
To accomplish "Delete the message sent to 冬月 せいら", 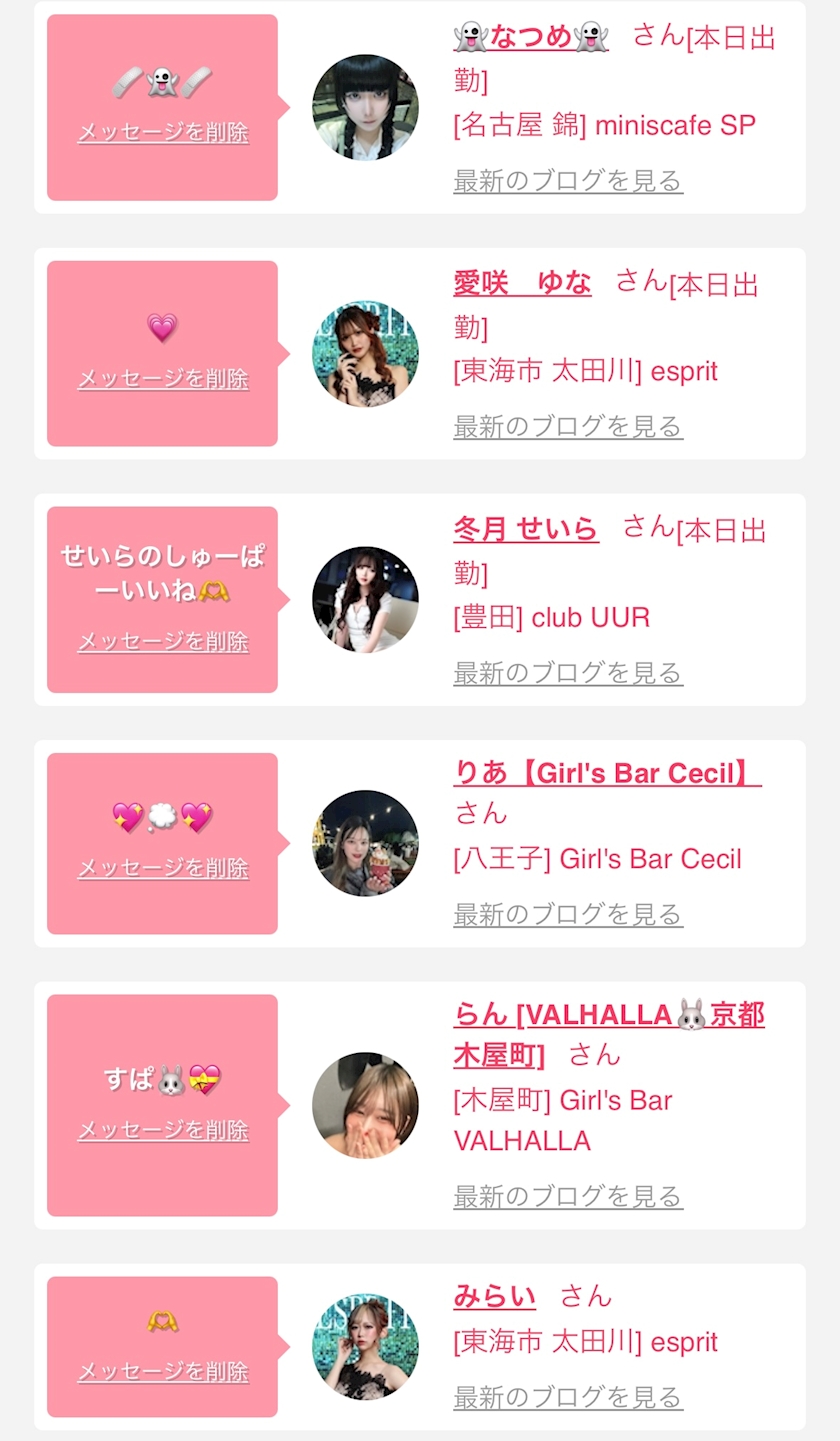I will tap(163, 642).
